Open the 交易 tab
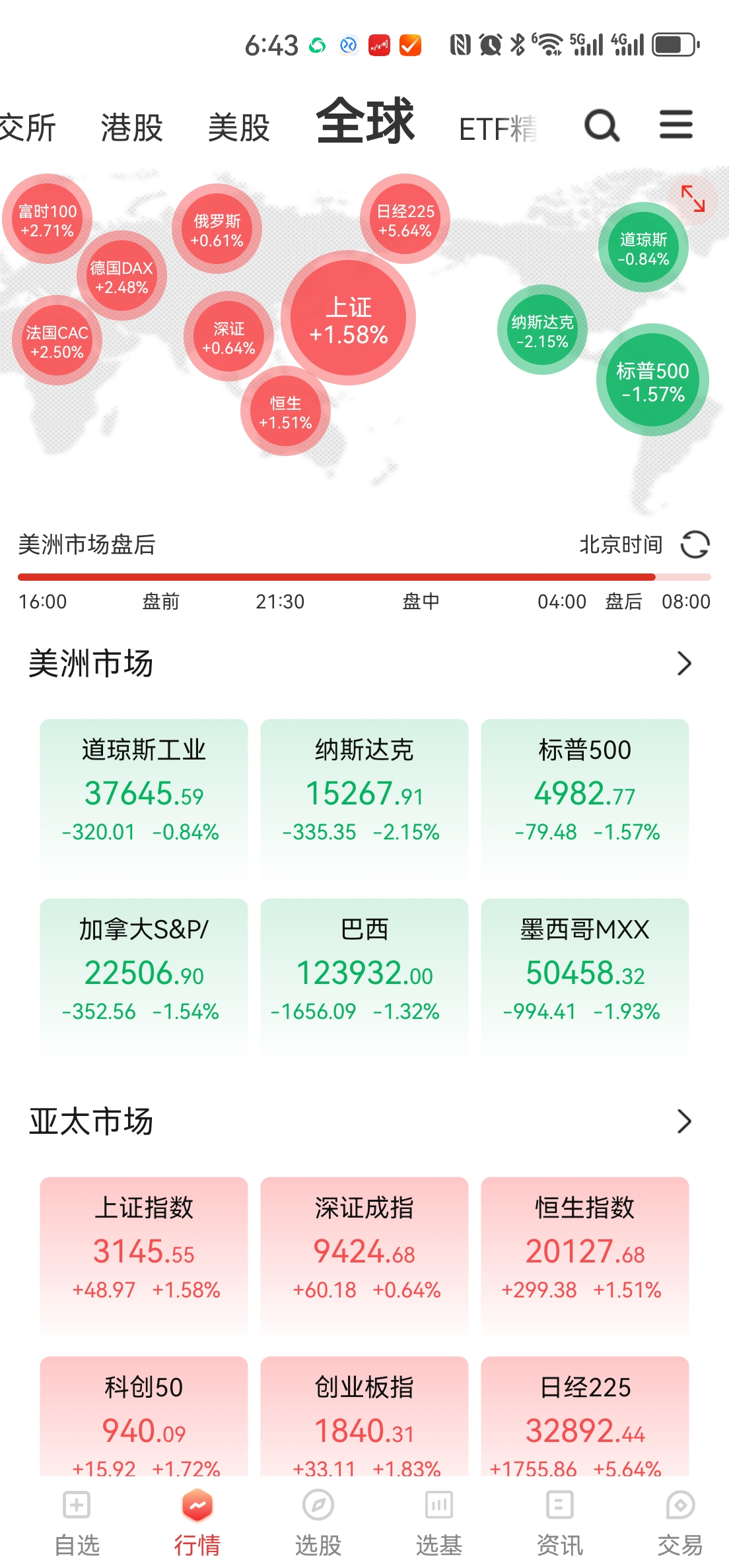The height and width of the screenshot is (1568, 729). point(679,1522)
